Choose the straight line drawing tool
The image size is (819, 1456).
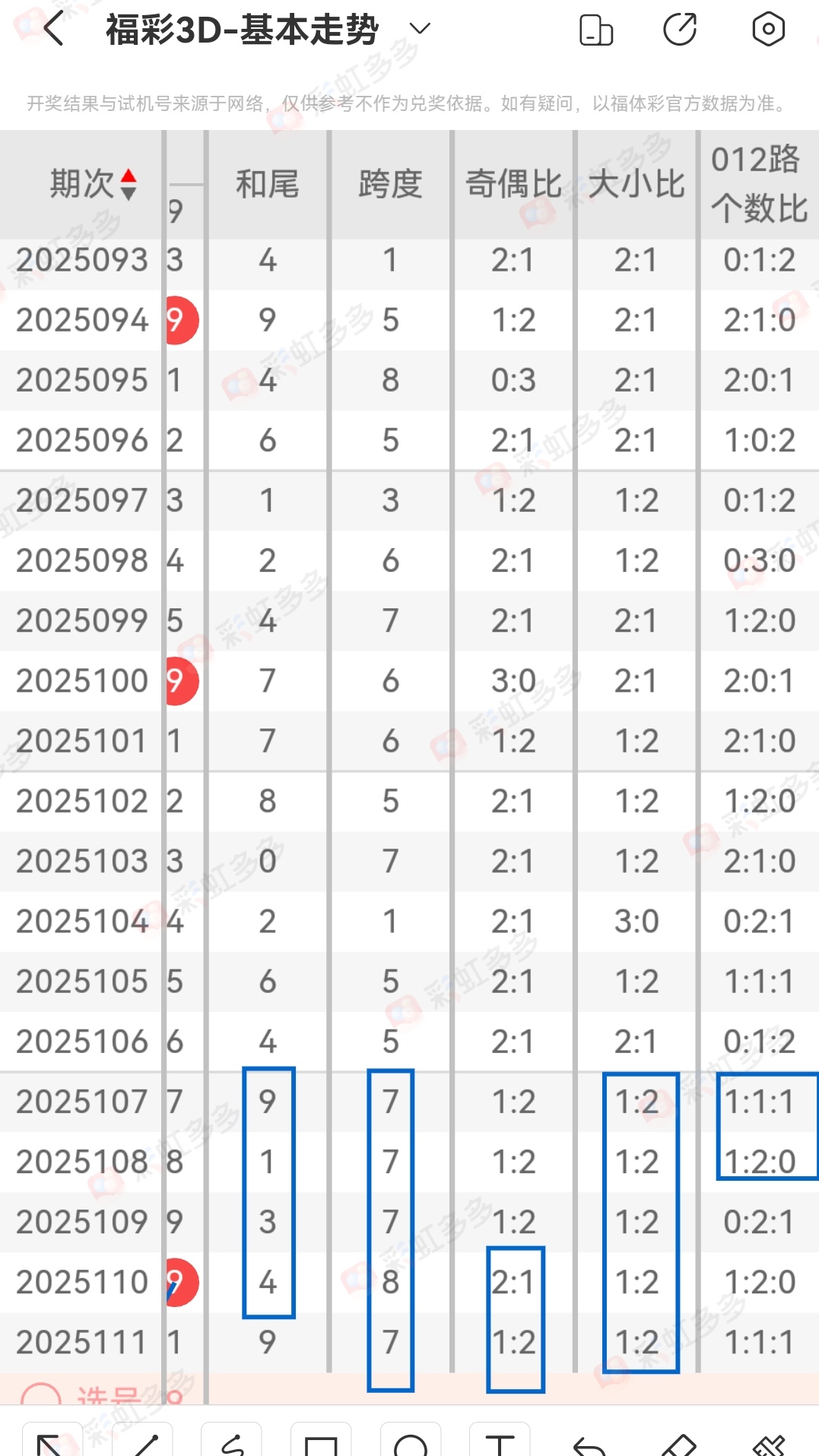click(x=142, y=1442)
